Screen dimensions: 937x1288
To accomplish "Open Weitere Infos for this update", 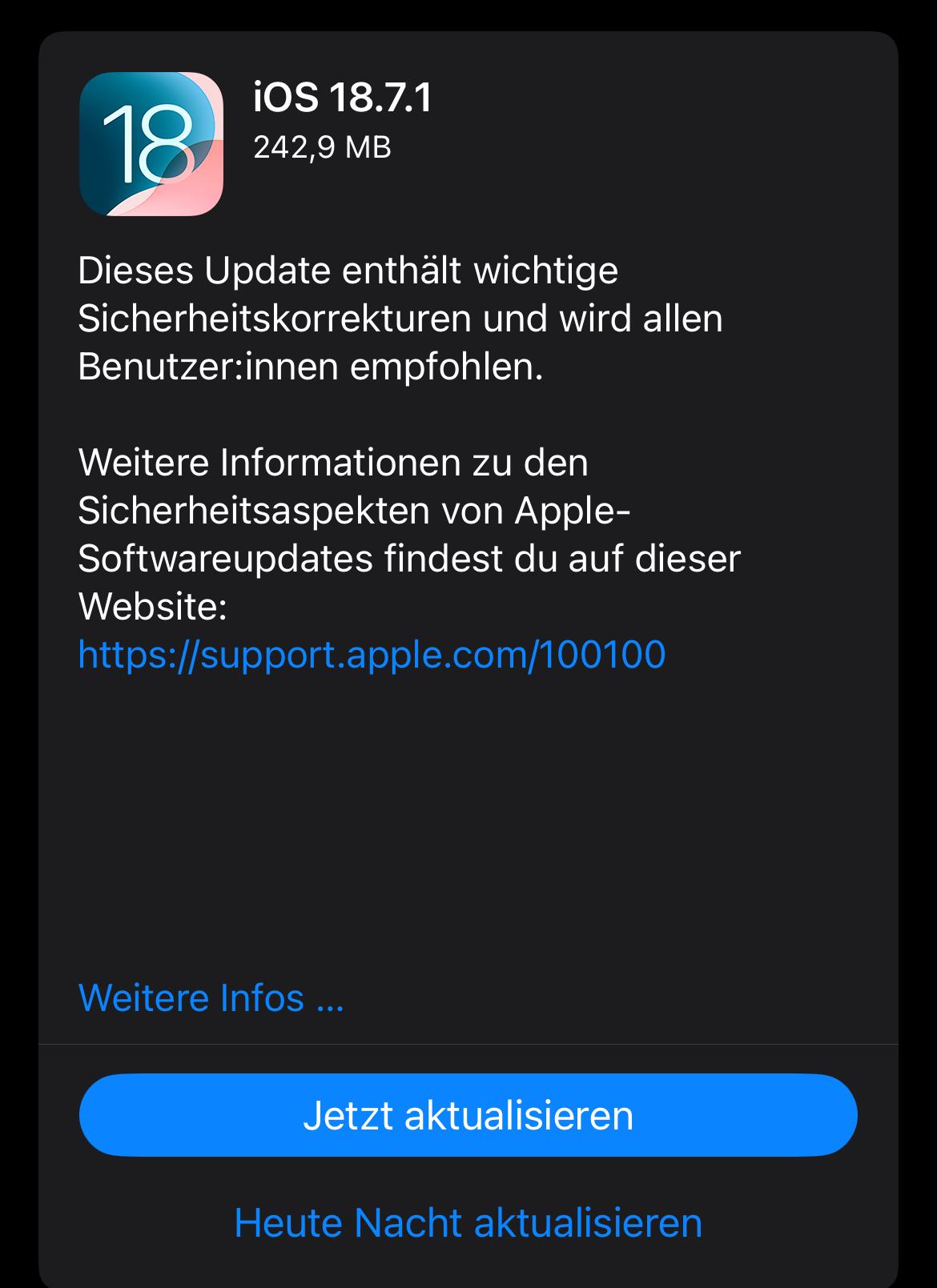I will [211, 997].
